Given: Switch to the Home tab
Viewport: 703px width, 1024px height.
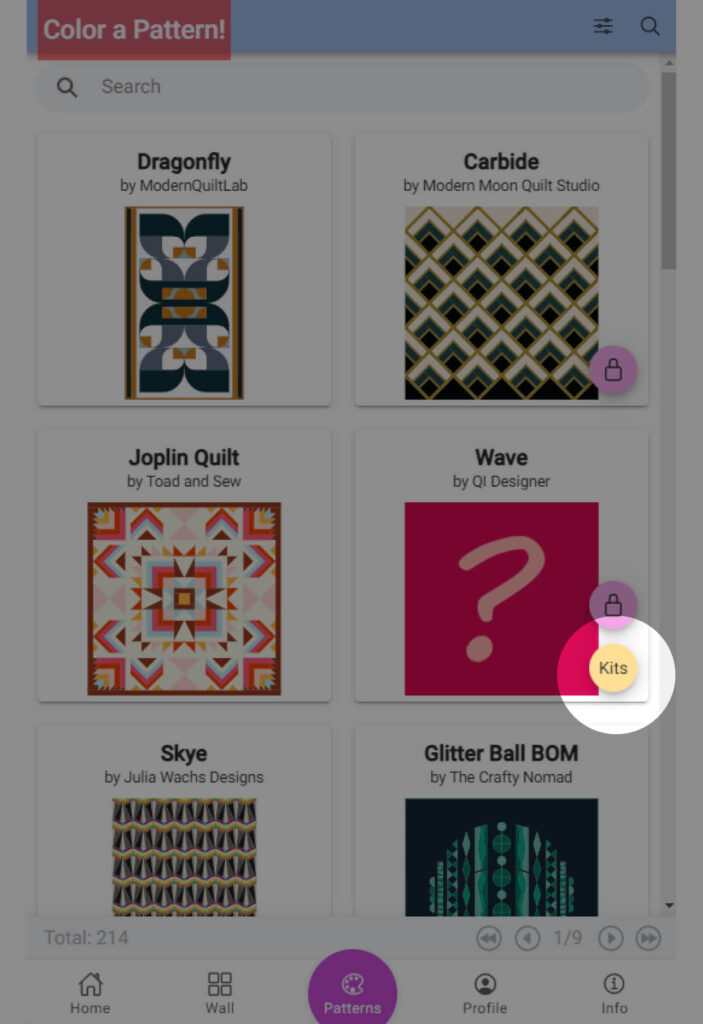Looking at the screenshot, I should pos(90,993).
